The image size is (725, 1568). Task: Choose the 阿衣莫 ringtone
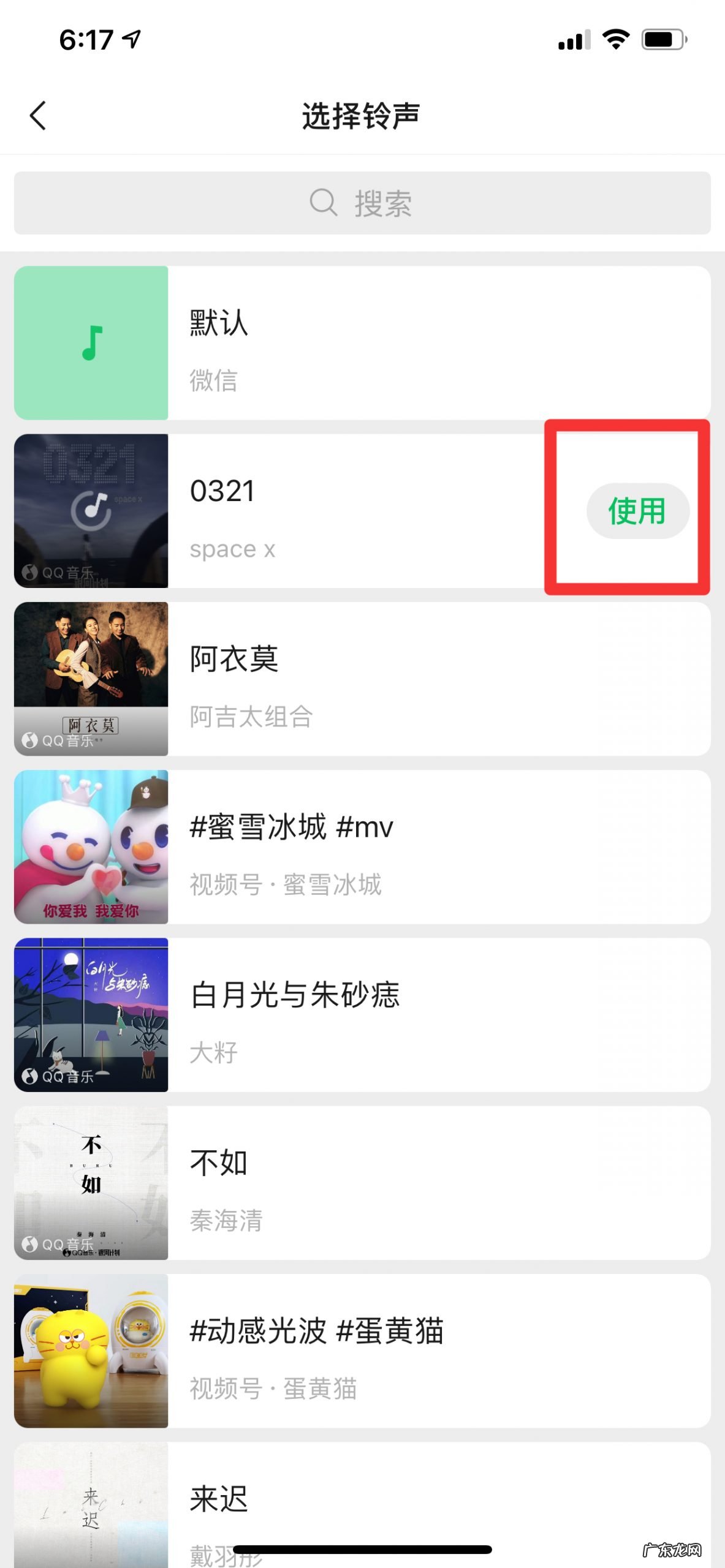(x=362, y=679)
